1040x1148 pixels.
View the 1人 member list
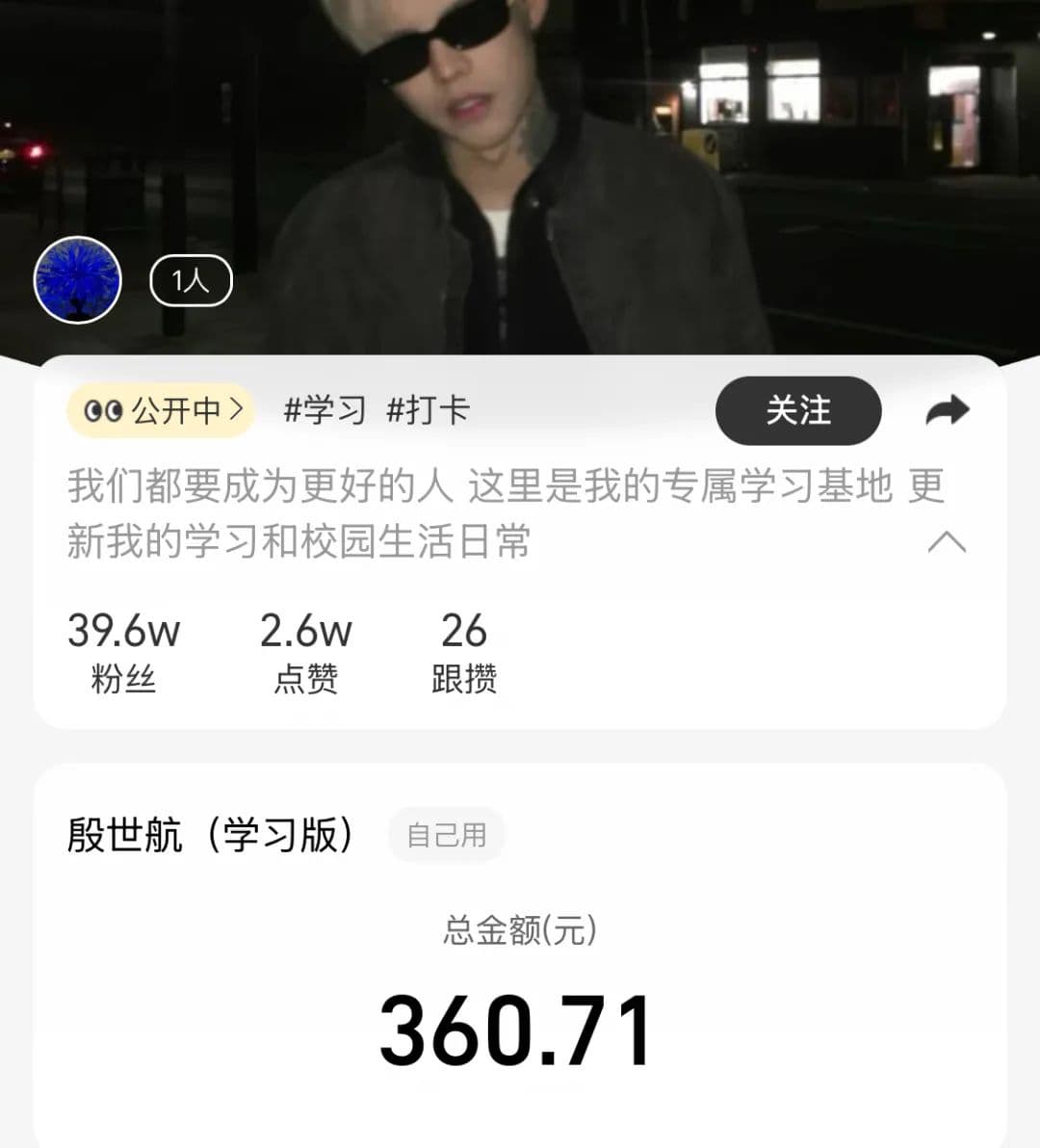191,281
